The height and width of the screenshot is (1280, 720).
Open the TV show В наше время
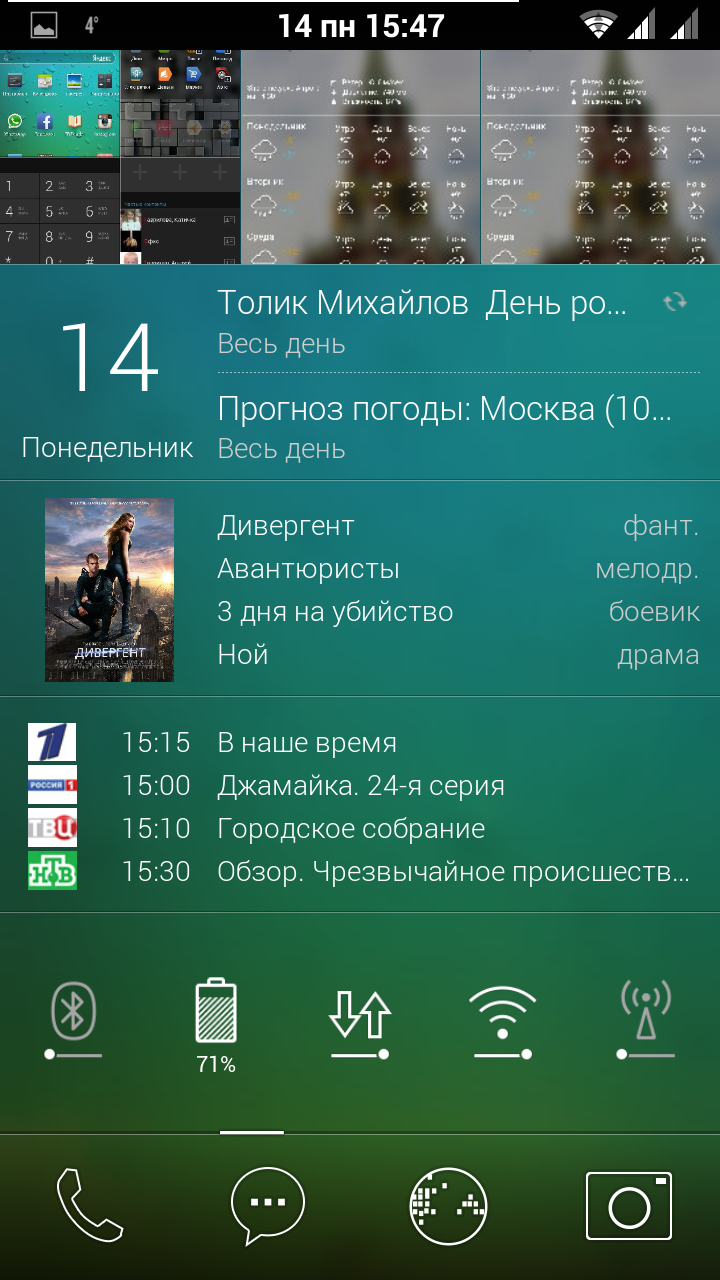coord(307,743)
